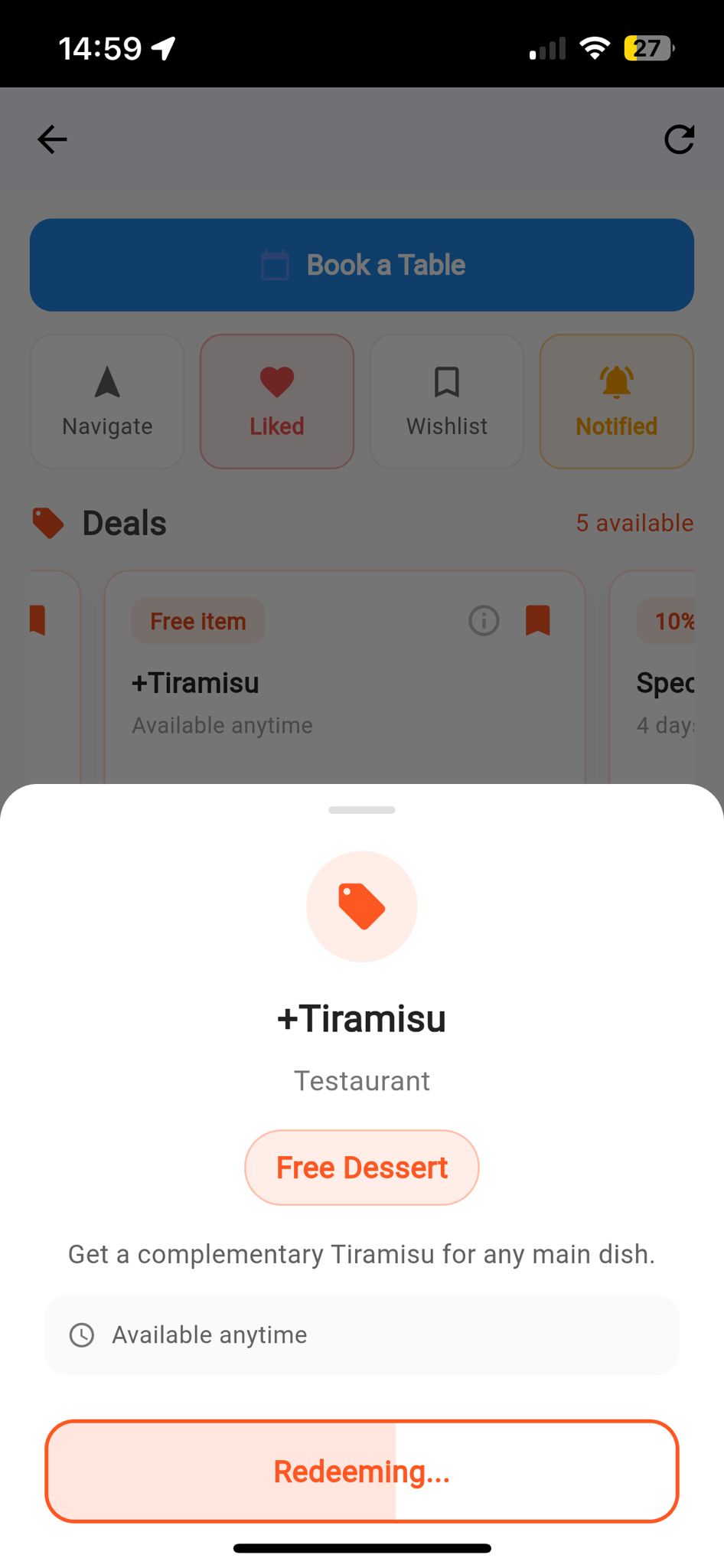Open the Available anytime schedule row

(x=361, y=1334)
